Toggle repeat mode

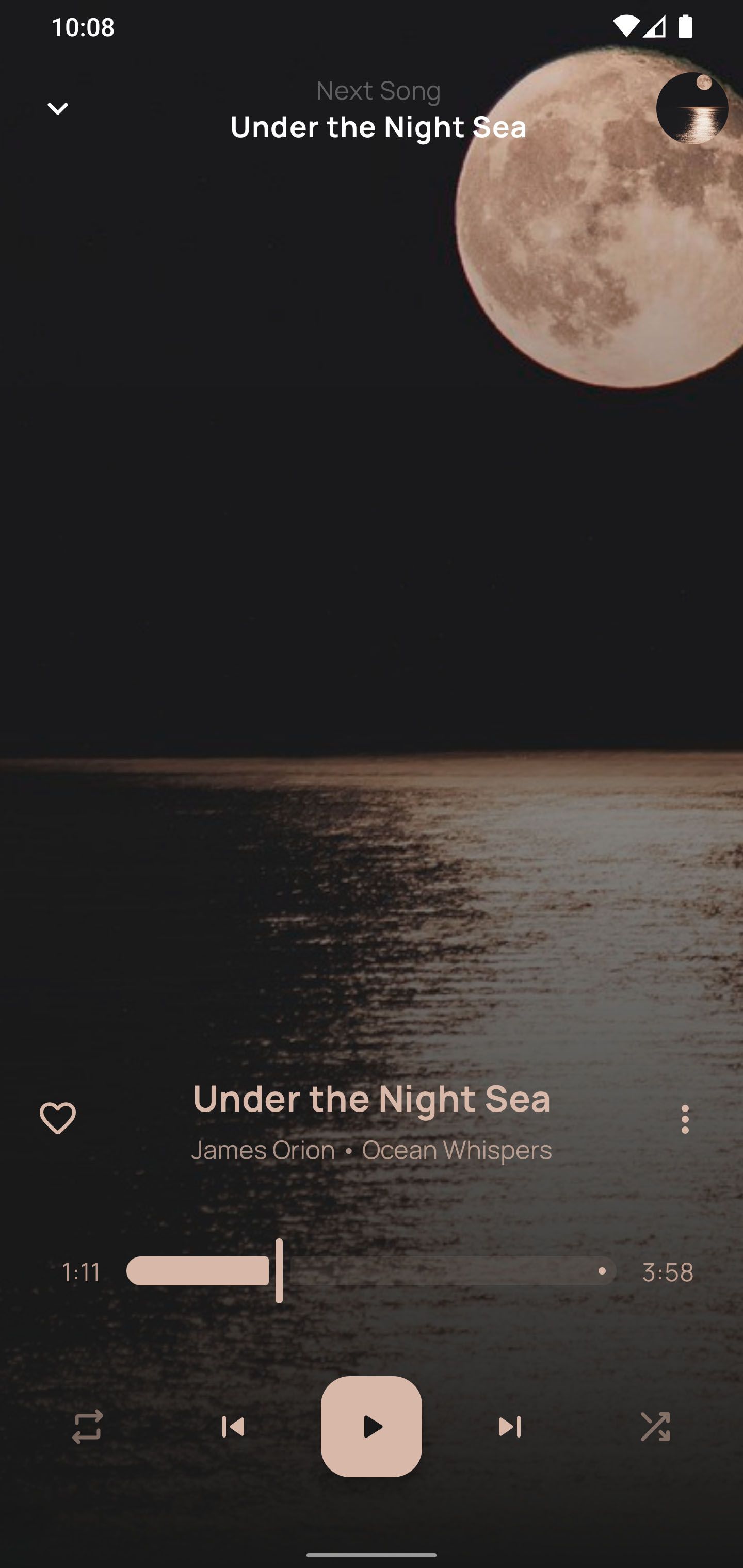click(87, 1426)
